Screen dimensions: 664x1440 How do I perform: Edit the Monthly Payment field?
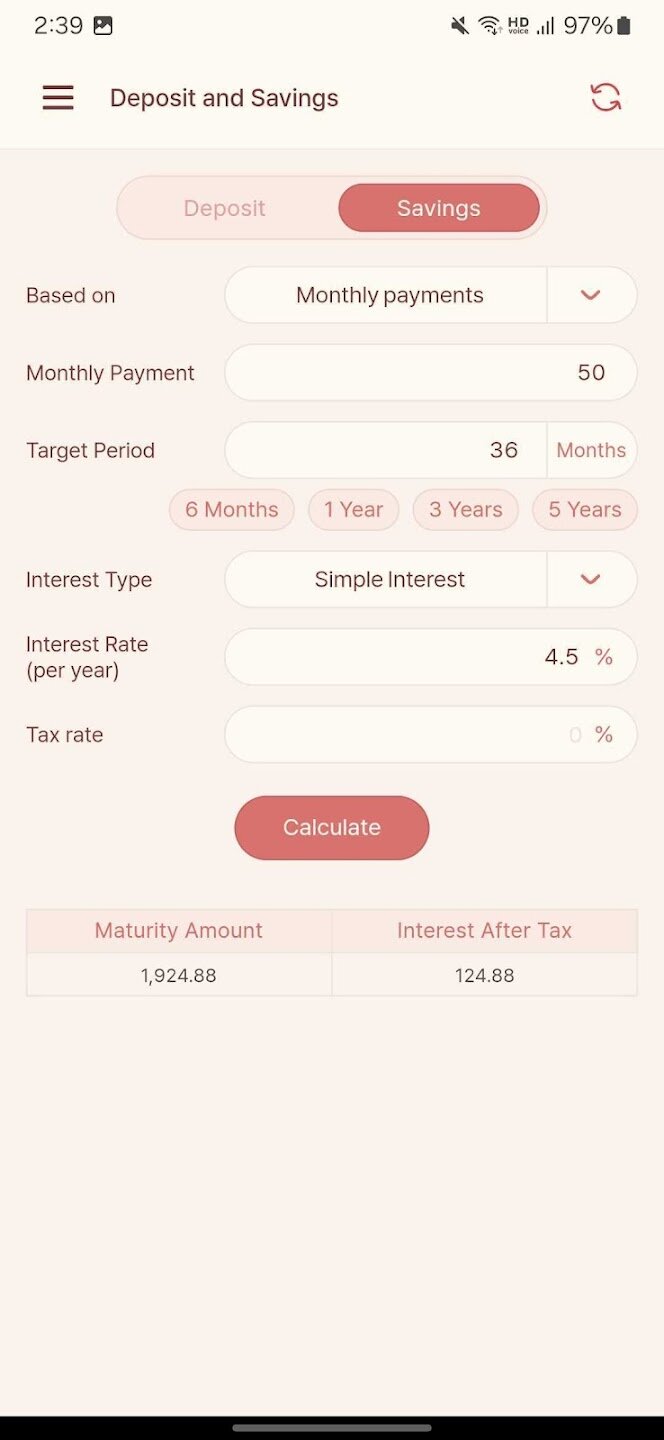(x=431, y=373)
